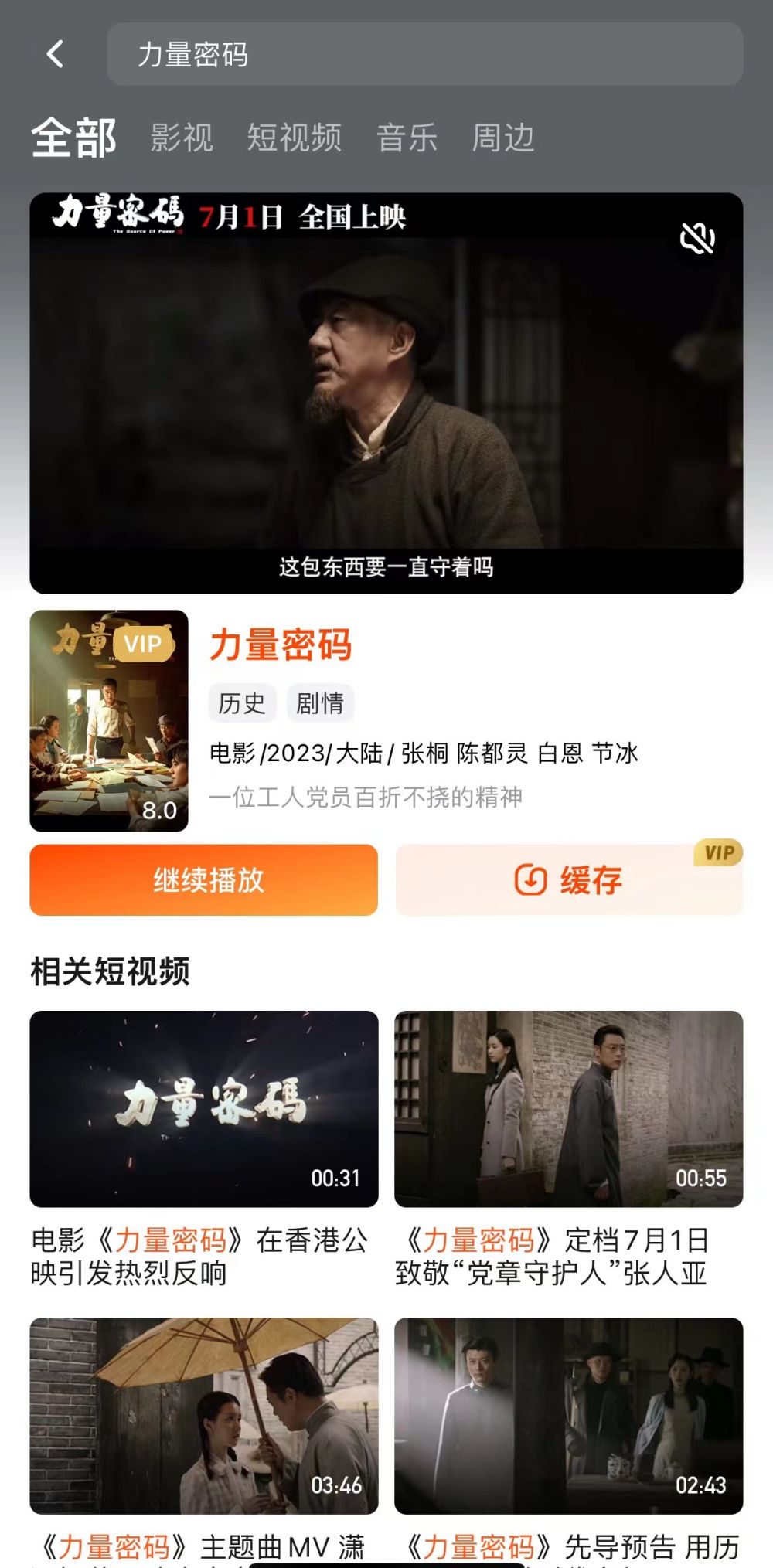773x1568 pixels.
Task: Open the movie title 力量密码 link
Action: pyautogui.click(x=281, y=646)
